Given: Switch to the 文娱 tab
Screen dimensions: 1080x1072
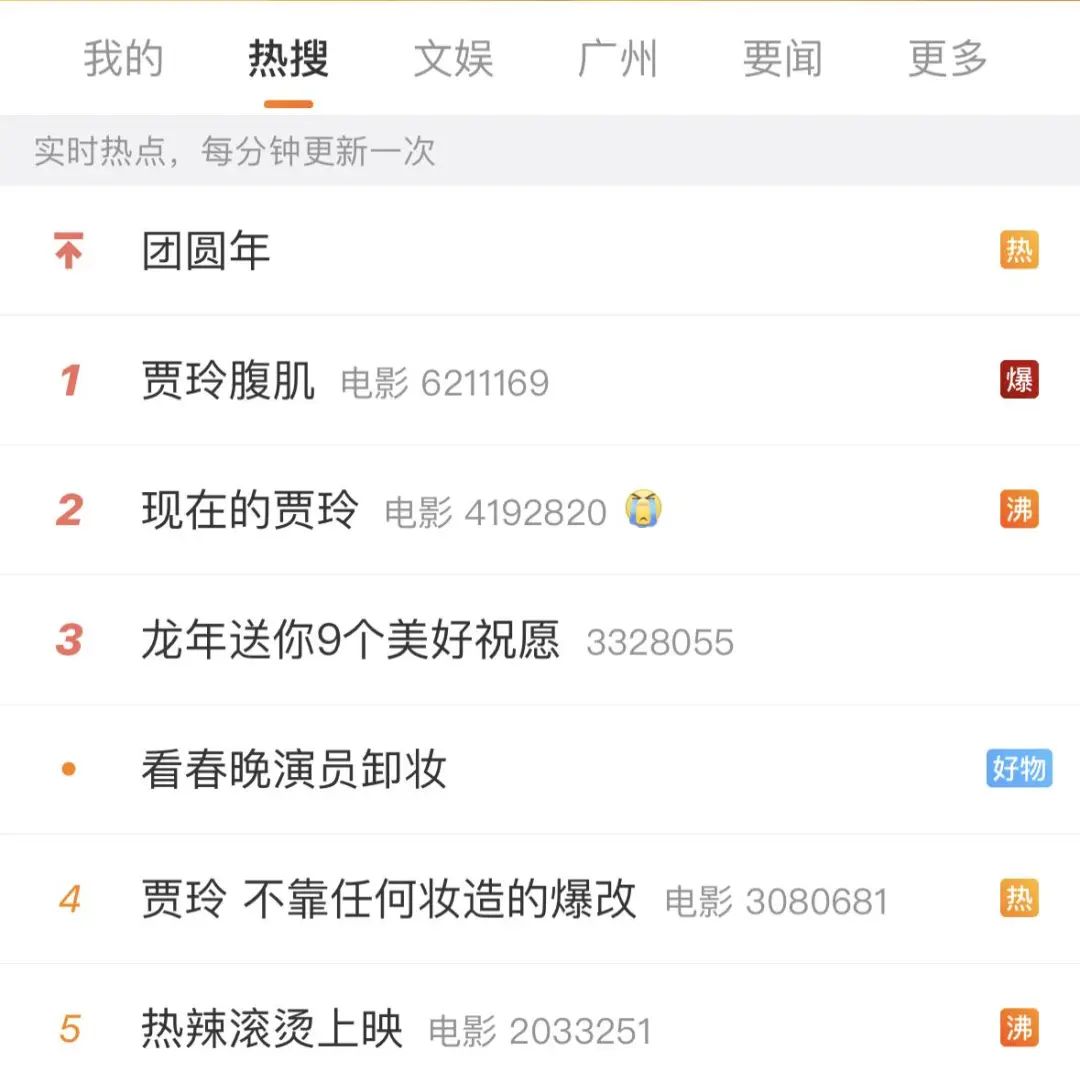Looking at the screenshot, I should coord(453,59).
